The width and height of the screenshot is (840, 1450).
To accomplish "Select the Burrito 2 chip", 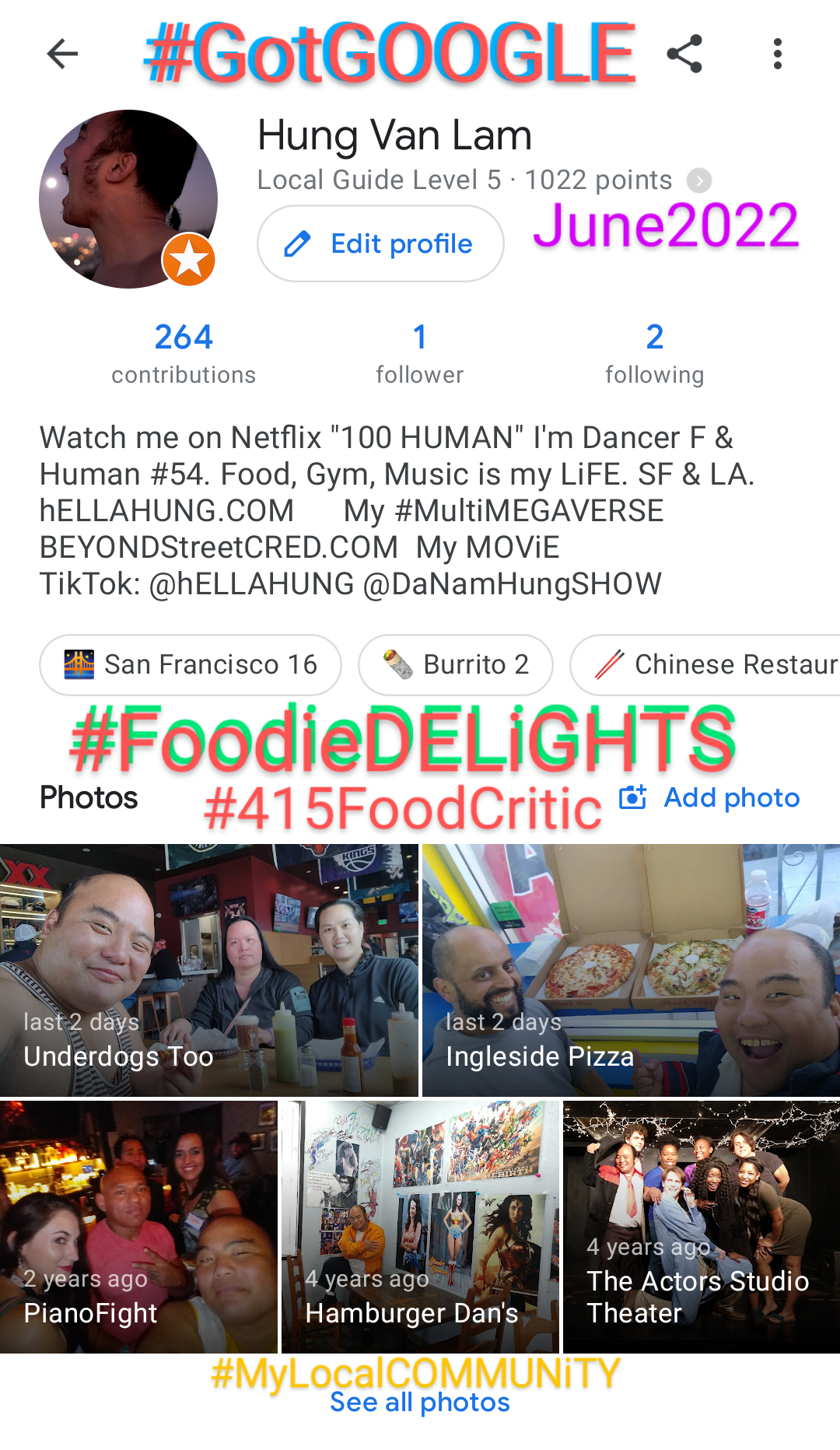I will point(456,664).
